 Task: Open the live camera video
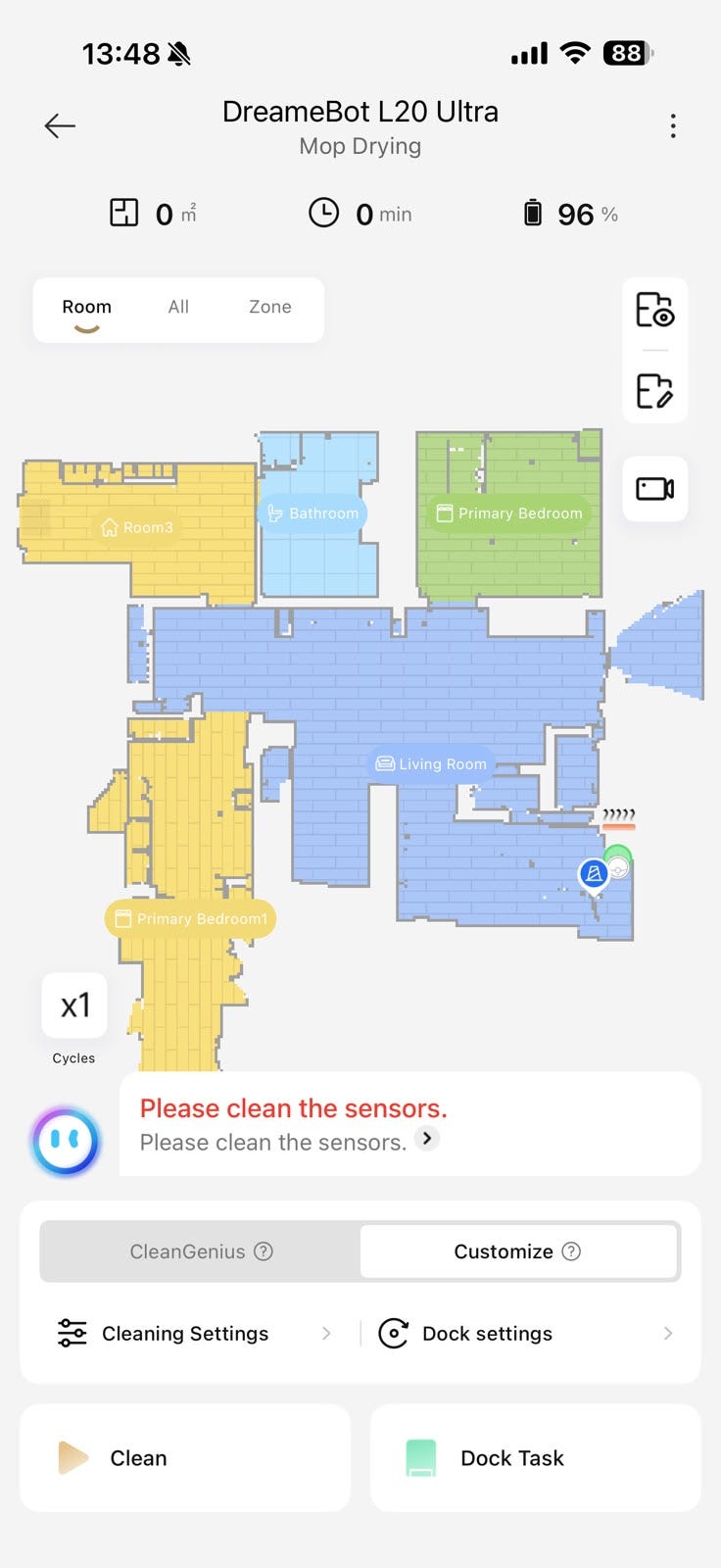point(654,488)
